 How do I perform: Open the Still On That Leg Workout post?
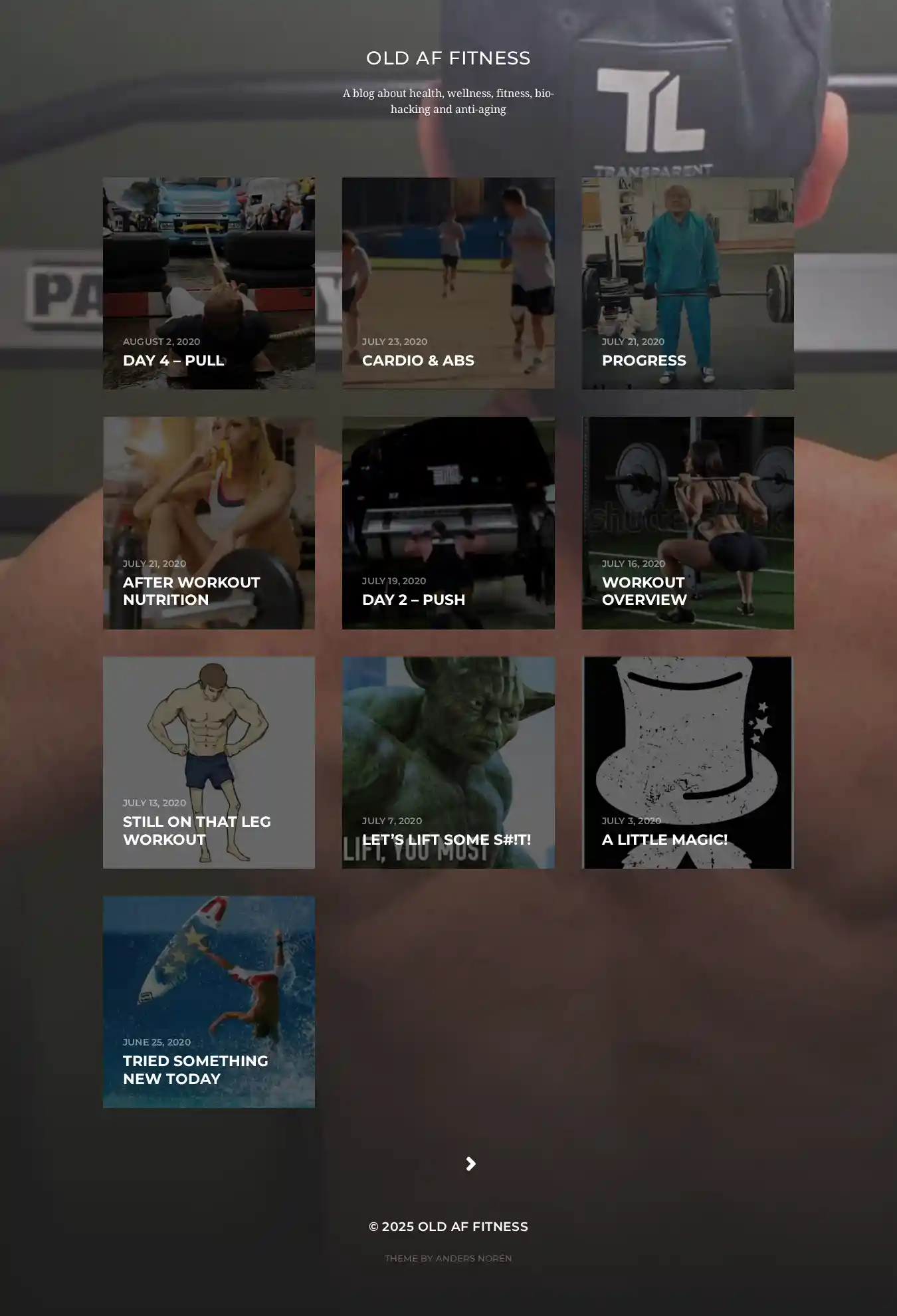(197, 830)
